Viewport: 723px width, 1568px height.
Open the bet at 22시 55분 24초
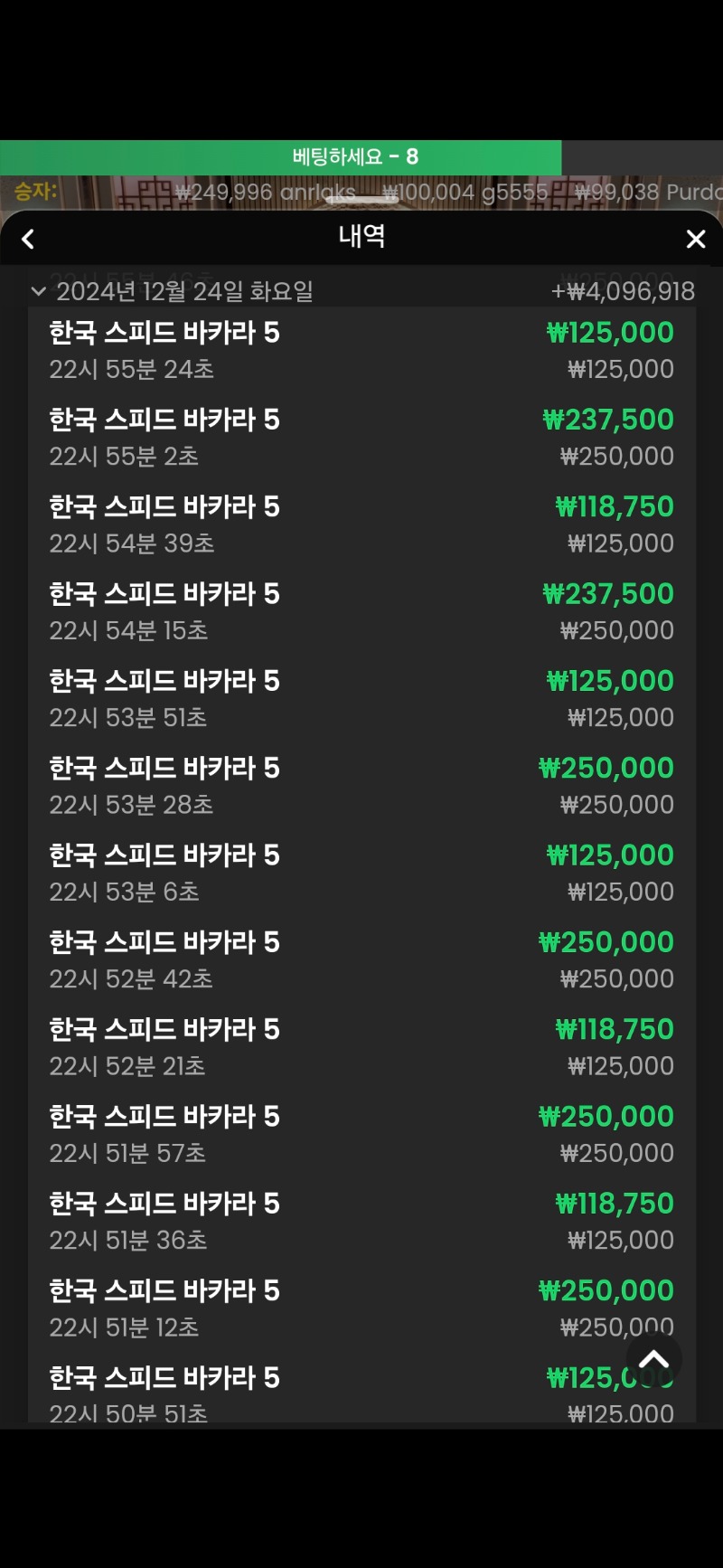(x=361, y=351)
